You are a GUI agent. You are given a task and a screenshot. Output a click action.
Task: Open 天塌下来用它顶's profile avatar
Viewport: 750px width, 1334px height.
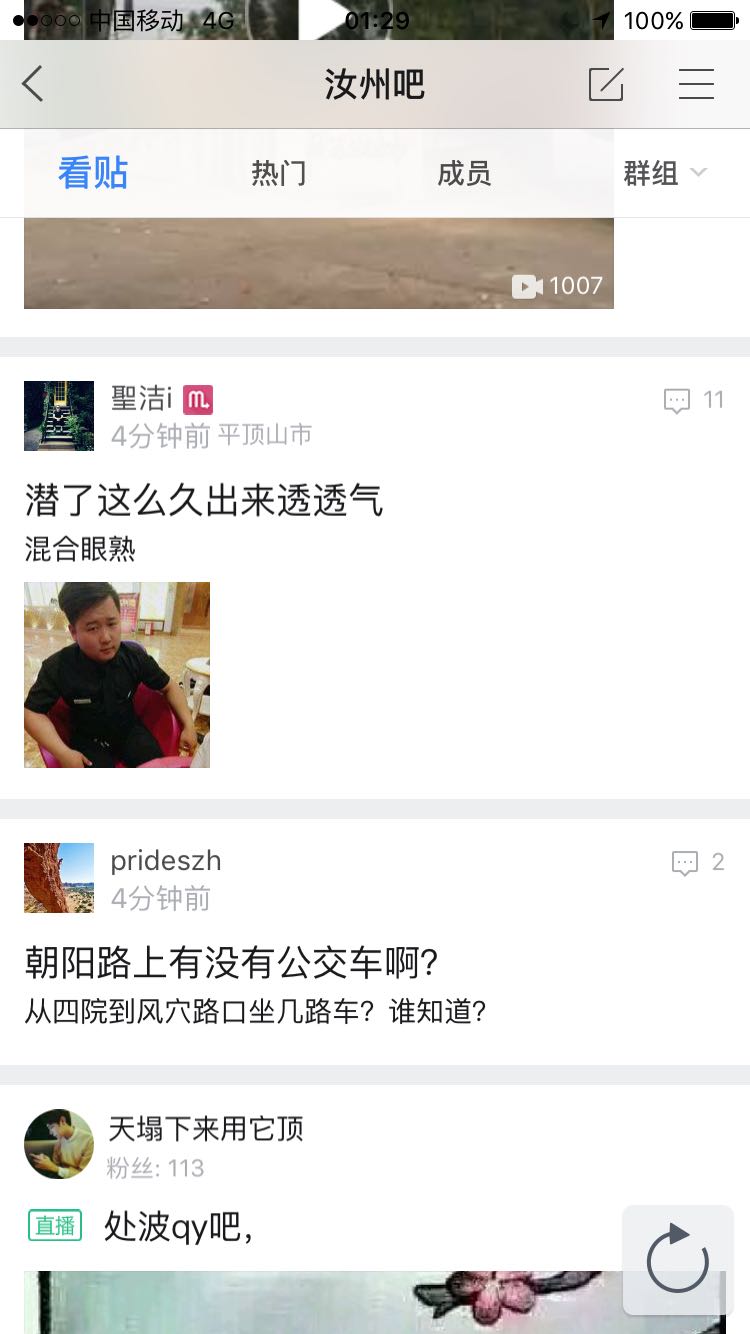[59, 1144]
